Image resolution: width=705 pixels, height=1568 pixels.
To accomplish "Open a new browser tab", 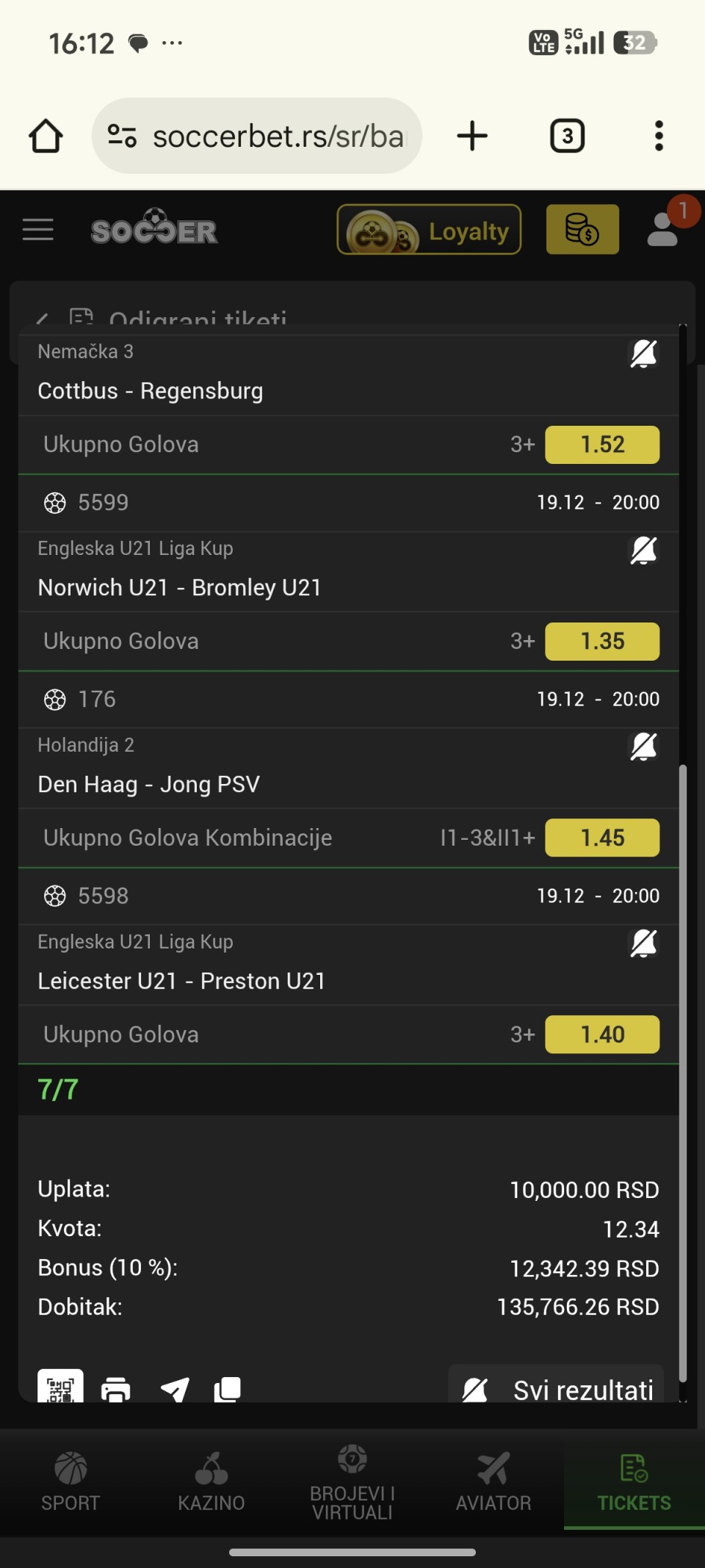I will pyautogui.click(x=472, y=137).
